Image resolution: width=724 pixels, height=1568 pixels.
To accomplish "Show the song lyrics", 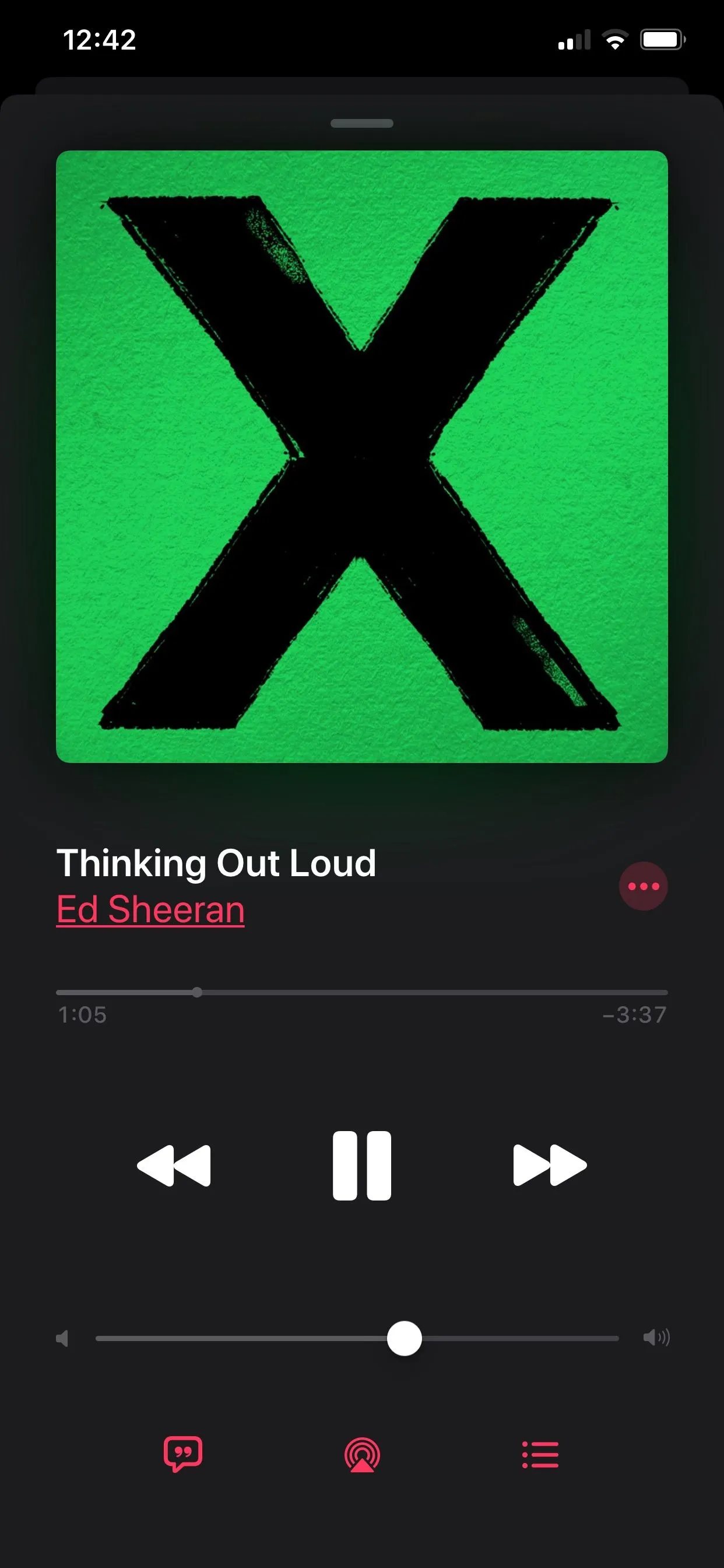I will (x=182, y=1455).
